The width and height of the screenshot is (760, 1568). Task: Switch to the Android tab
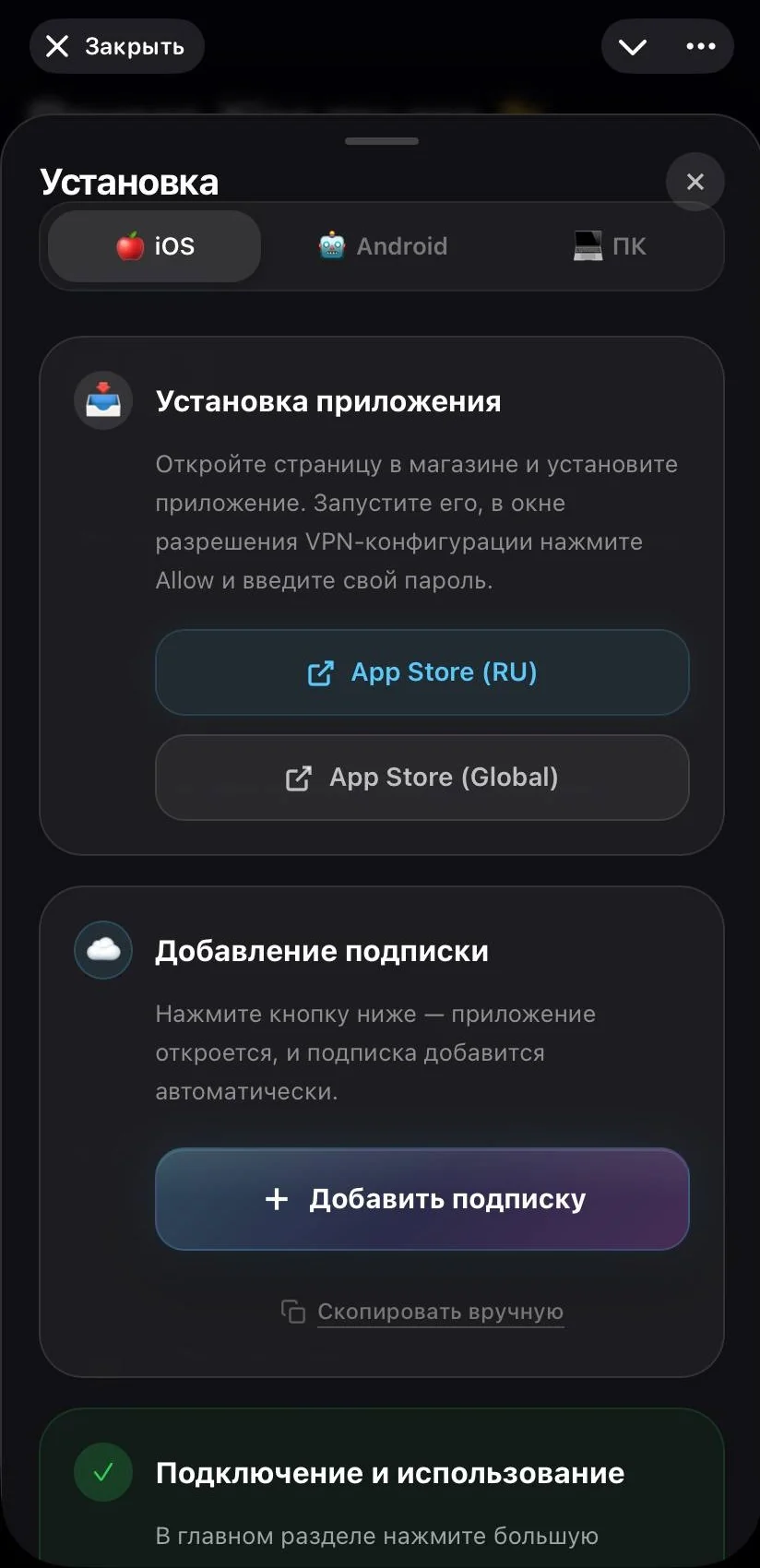(383, 246)
